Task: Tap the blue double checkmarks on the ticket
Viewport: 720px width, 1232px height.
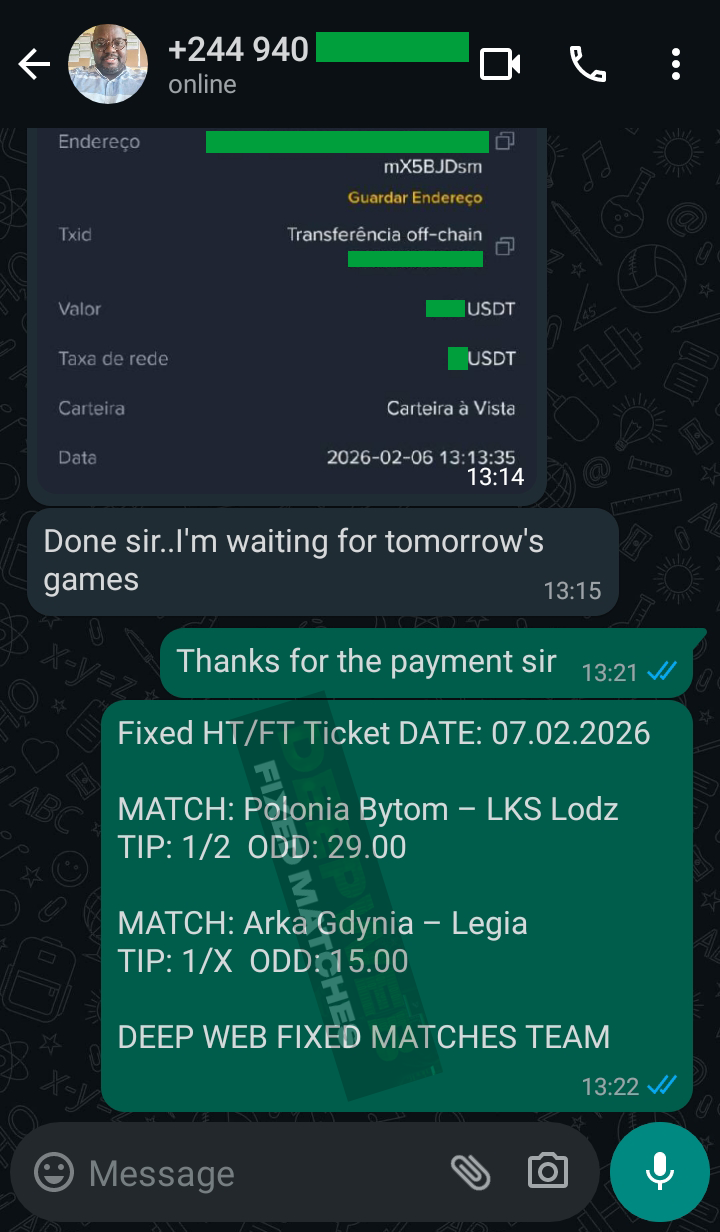Action: [662, 1086]
